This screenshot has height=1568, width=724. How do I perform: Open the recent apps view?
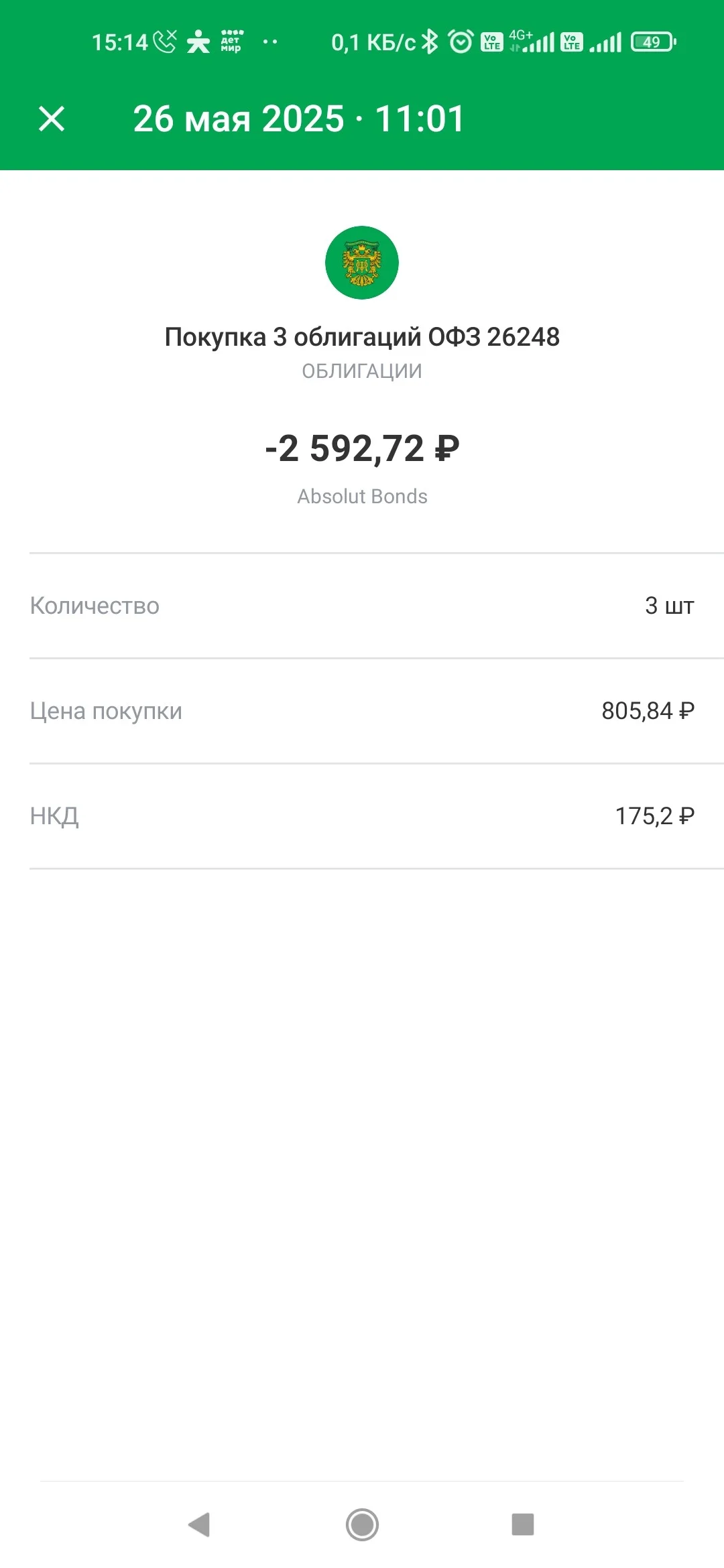[x=523, y=1524]
